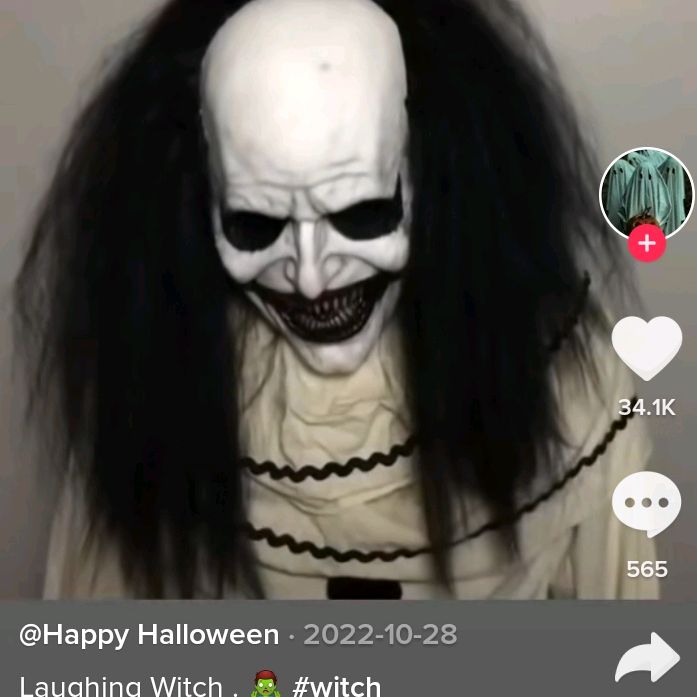Follow the creator with the plus button

click(646, 243)
